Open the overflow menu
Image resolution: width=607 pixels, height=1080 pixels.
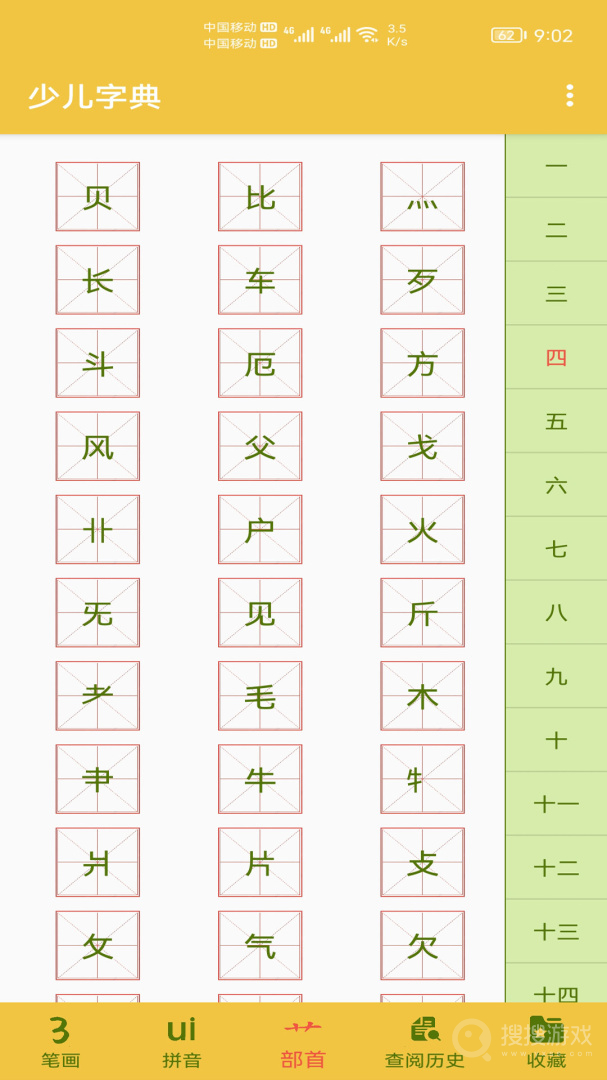click(x=569, y=96)
